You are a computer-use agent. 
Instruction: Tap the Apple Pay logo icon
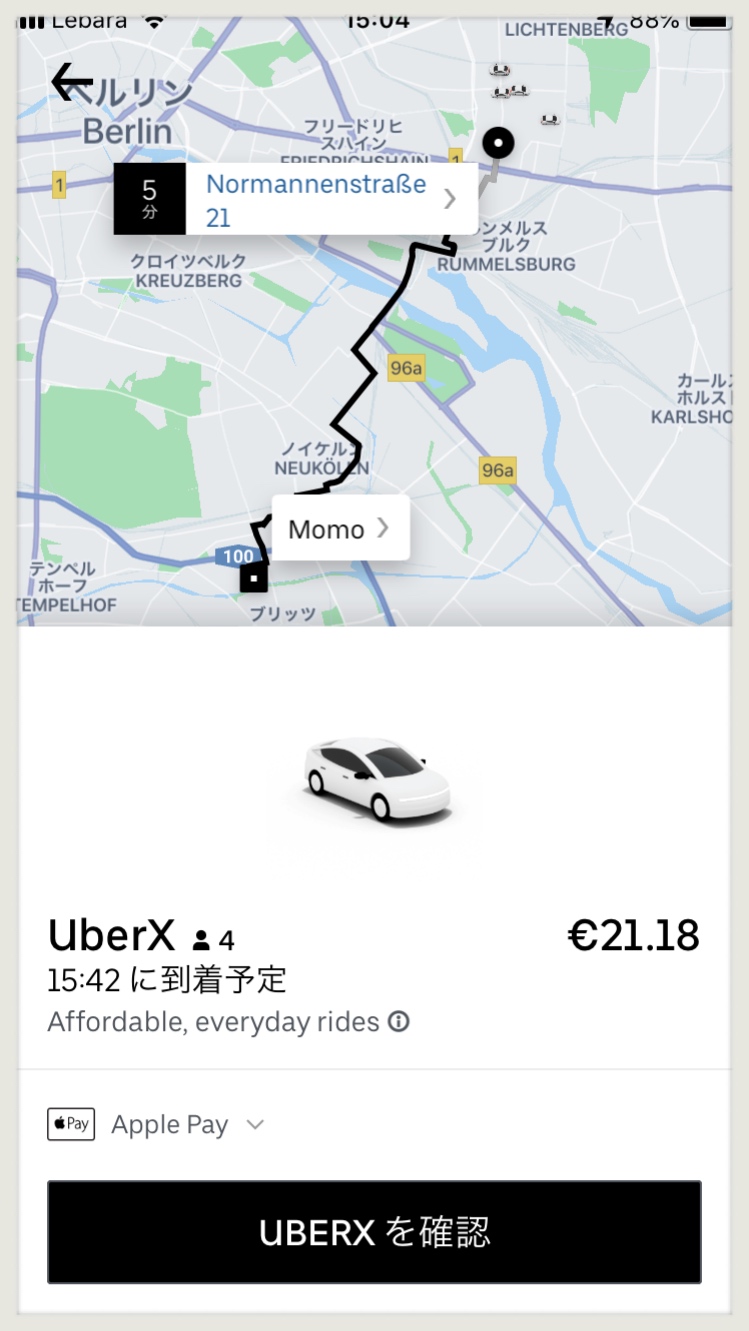(70, 1123)
